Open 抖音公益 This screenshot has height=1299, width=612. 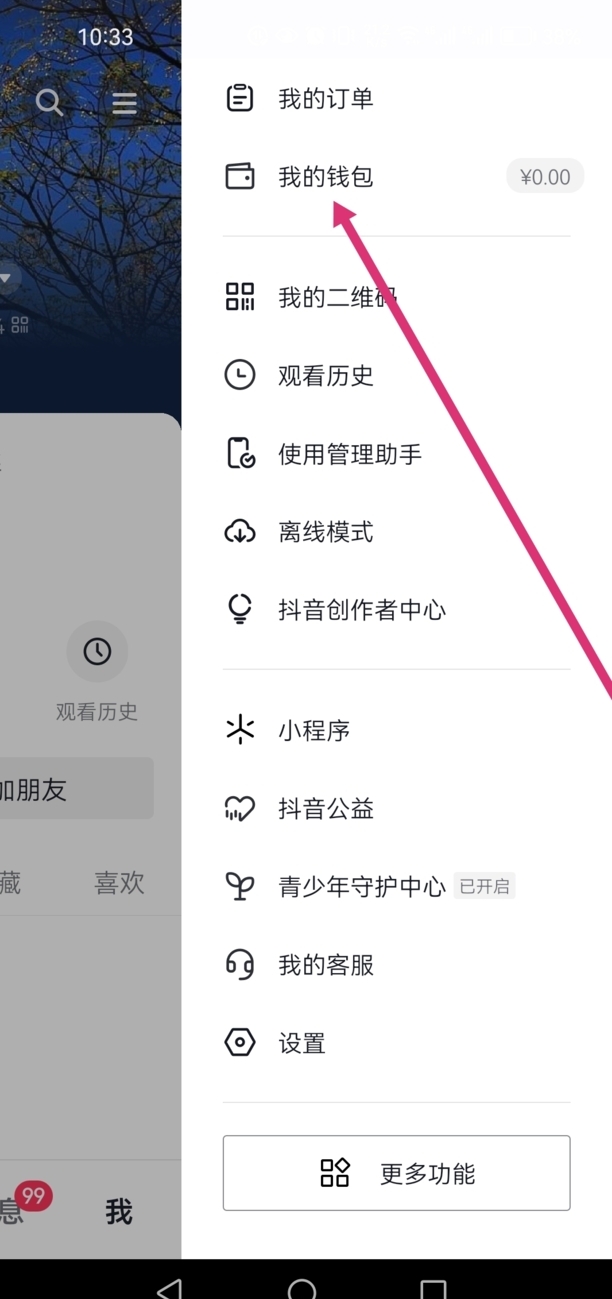[325, 809]
